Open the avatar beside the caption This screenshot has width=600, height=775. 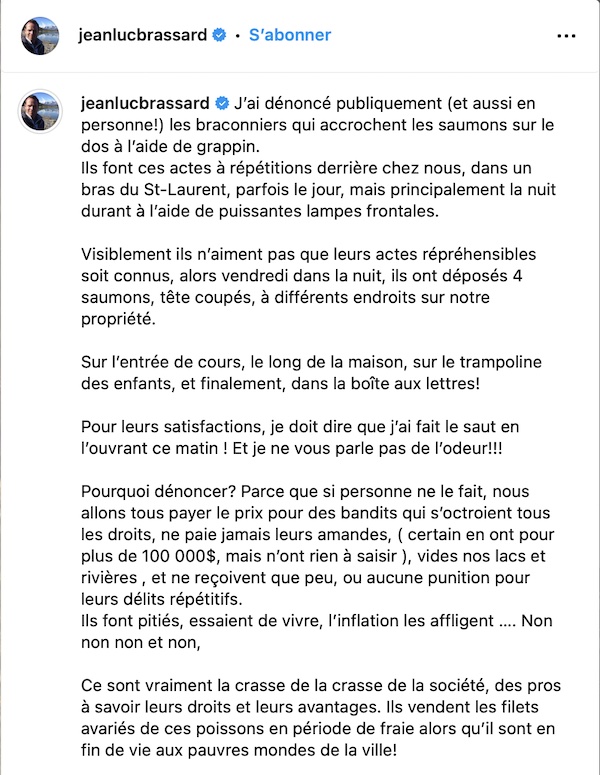(40, 111)
